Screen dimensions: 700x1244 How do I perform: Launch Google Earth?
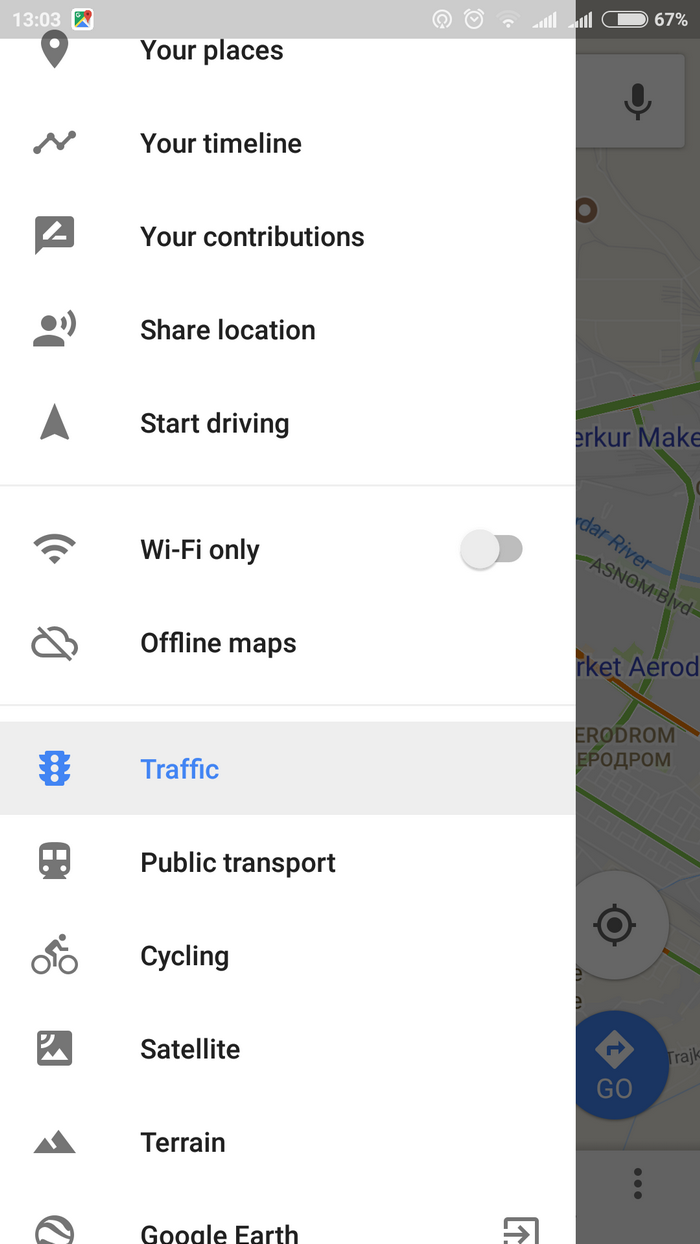(219, 1230)
